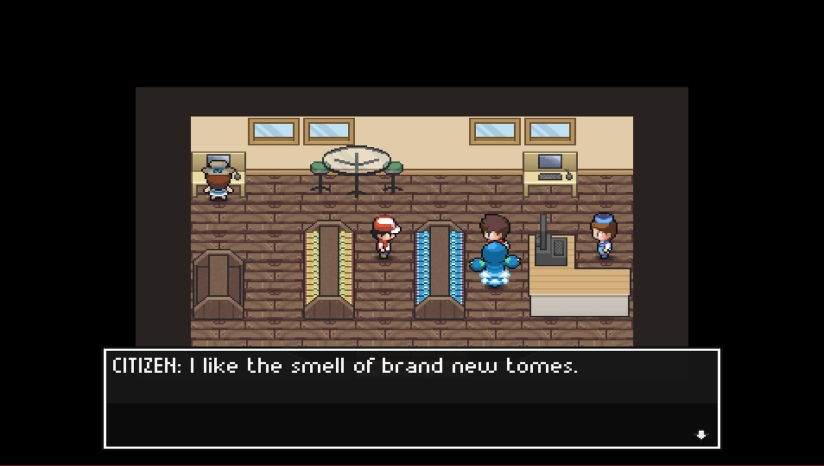Advance the citizen's dialogue with the arrow
Screen dimensions: 824x466
coord(701,435)
